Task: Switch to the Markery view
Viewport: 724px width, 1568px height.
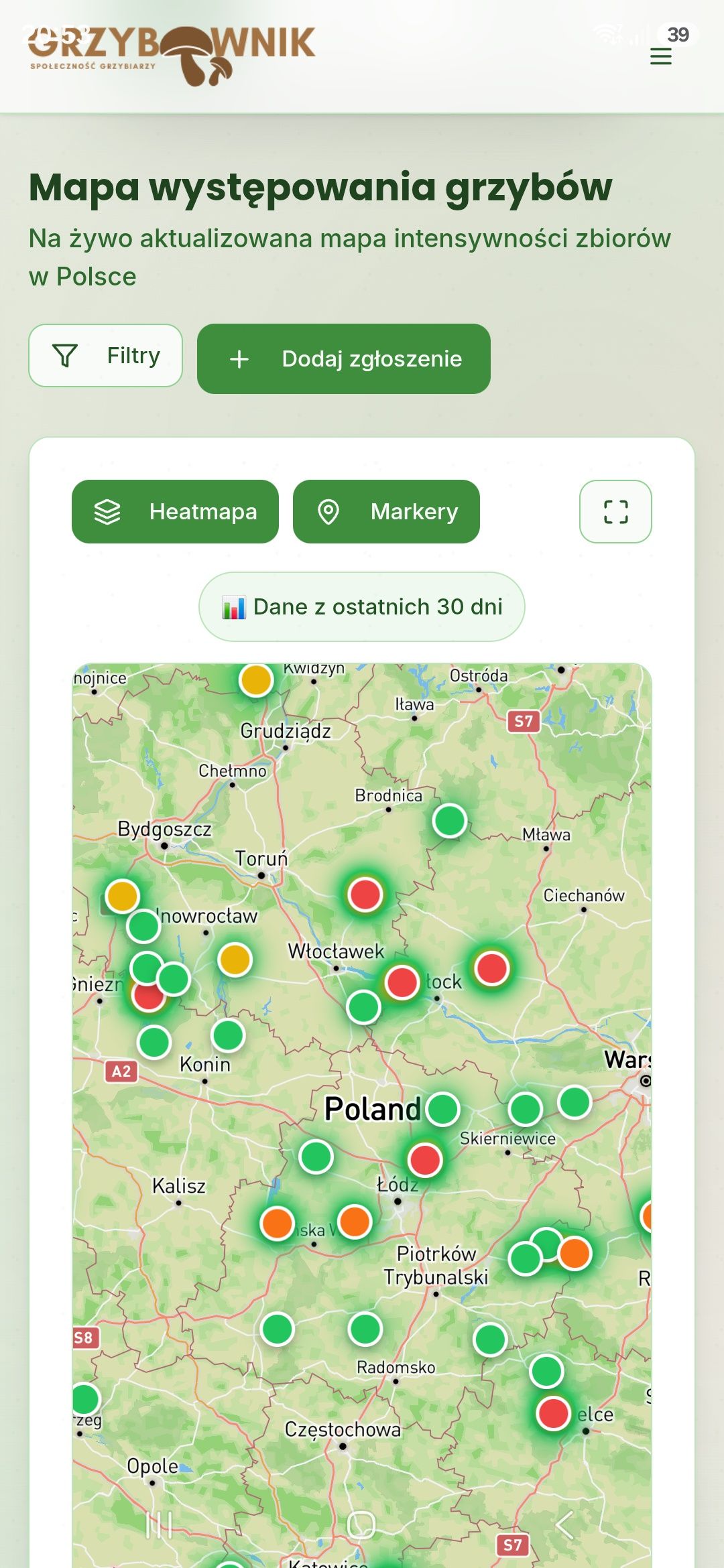Action: 386,511
